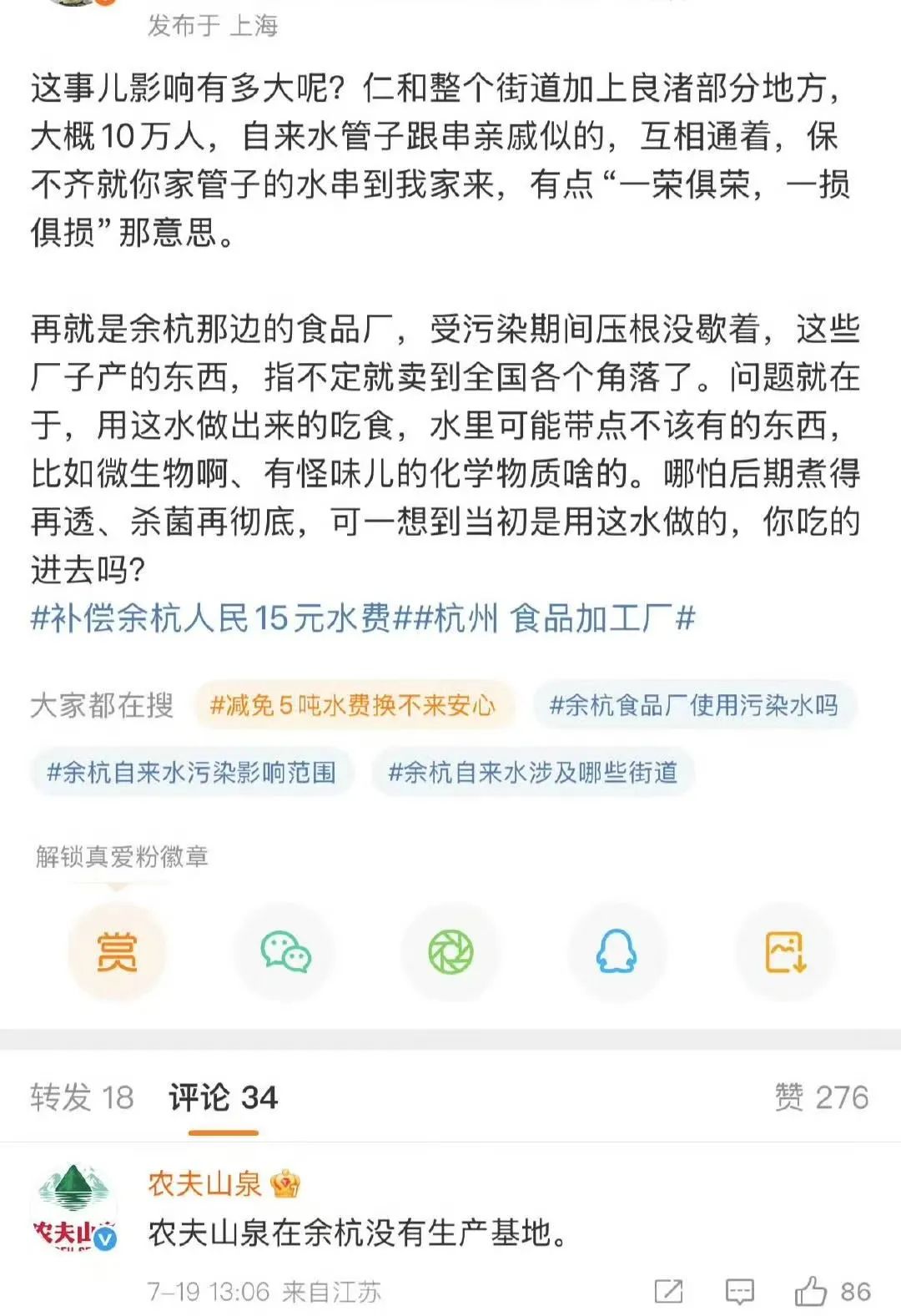Open 农夫山泉 profile avatar
The width and height of the screenshot is (901, 1316).
coord(75,1208)
